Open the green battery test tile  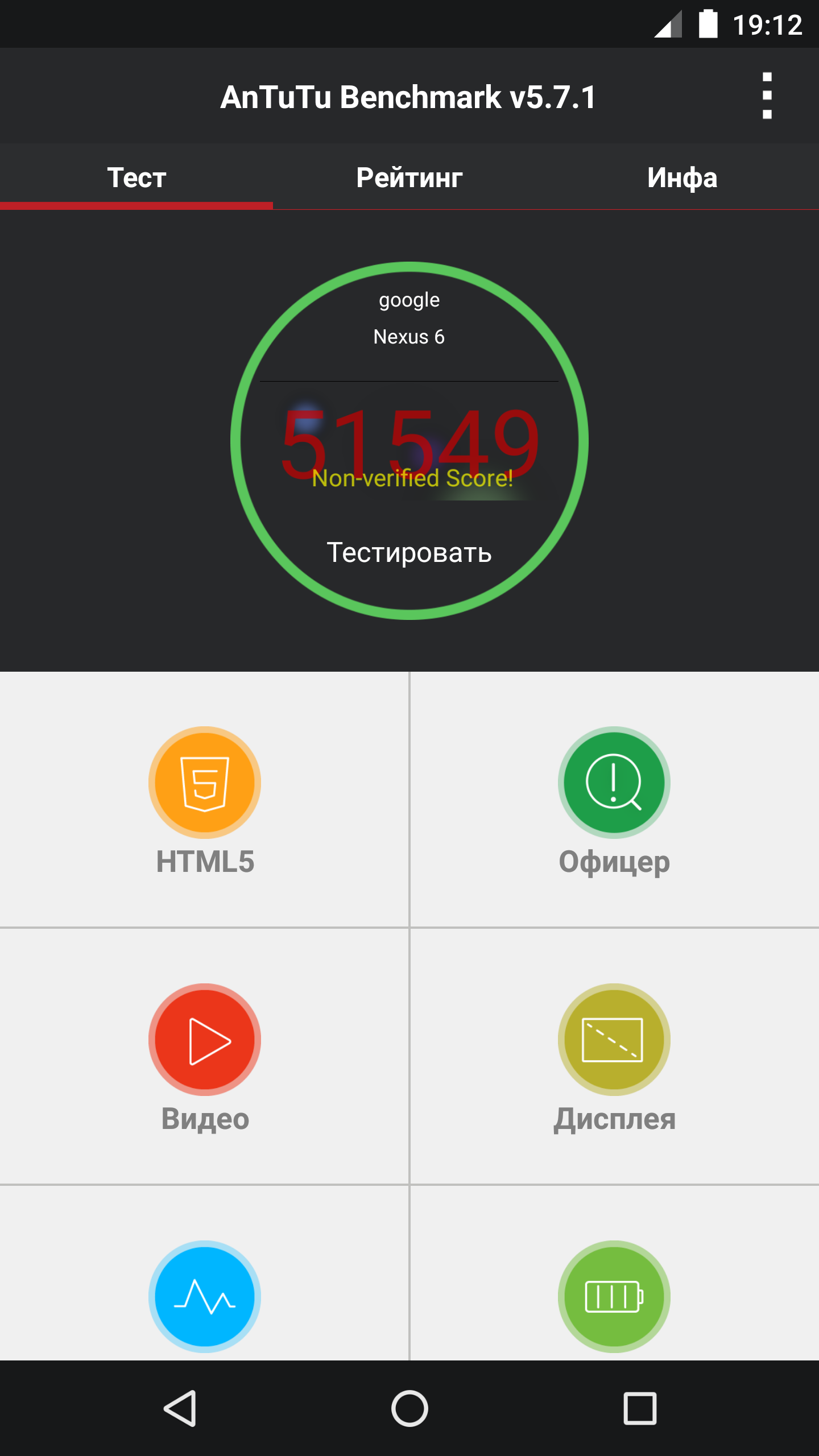coord(614,1296)
